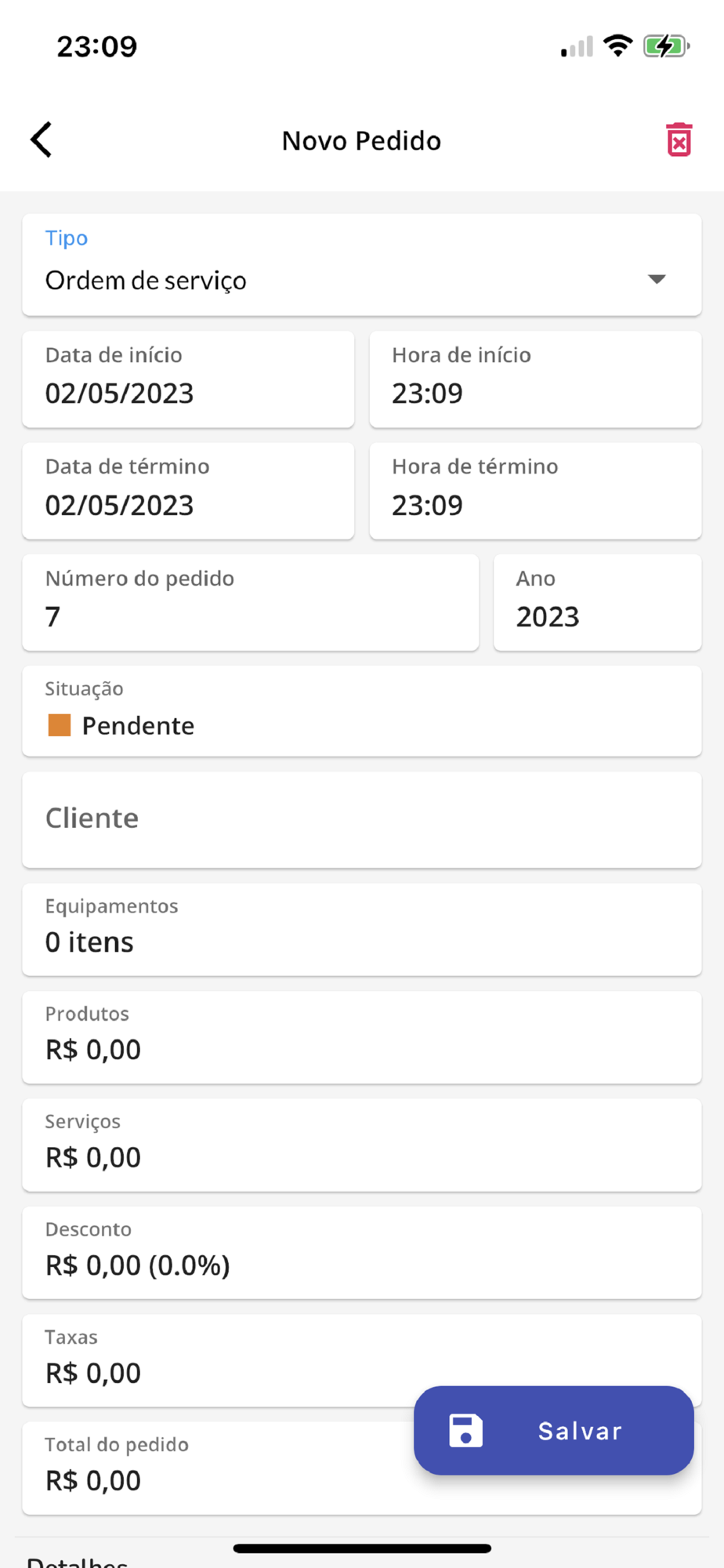Open the Serviços row

tap(361, 1145)
